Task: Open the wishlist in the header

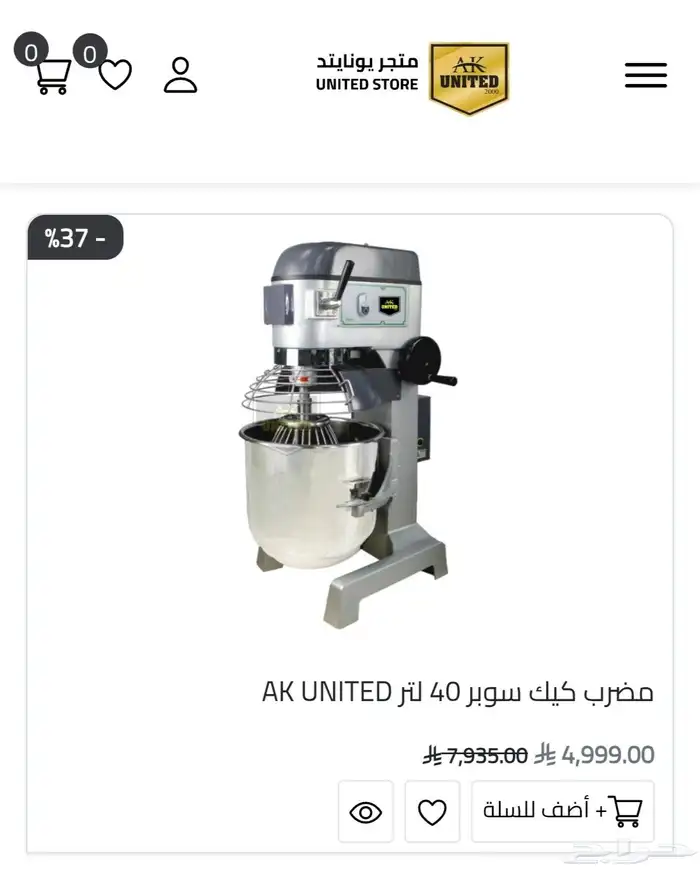Action: pyautogui.click(x=115, y=74)
